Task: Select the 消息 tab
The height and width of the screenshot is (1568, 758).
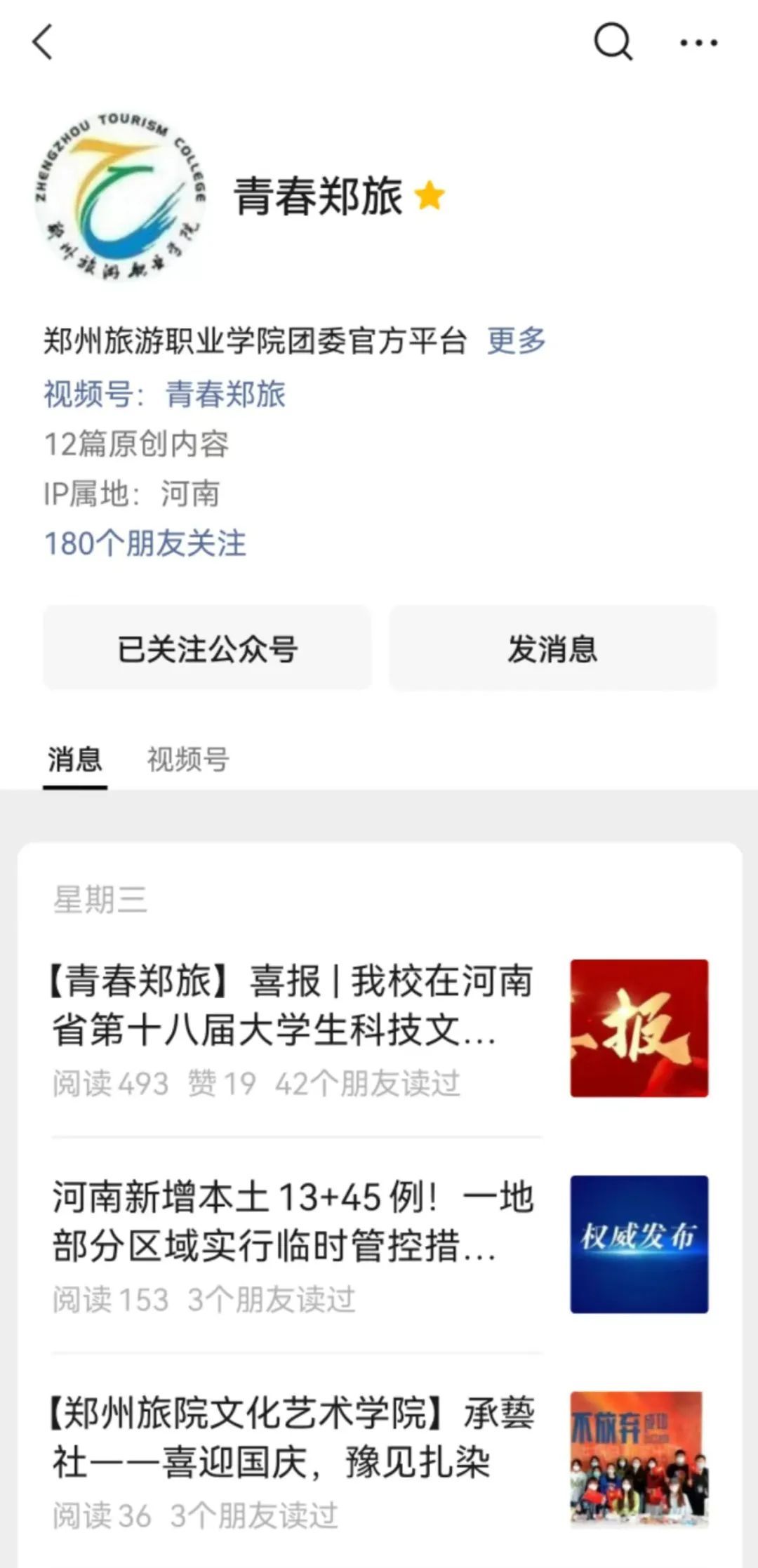Action: tap(75, 759)
